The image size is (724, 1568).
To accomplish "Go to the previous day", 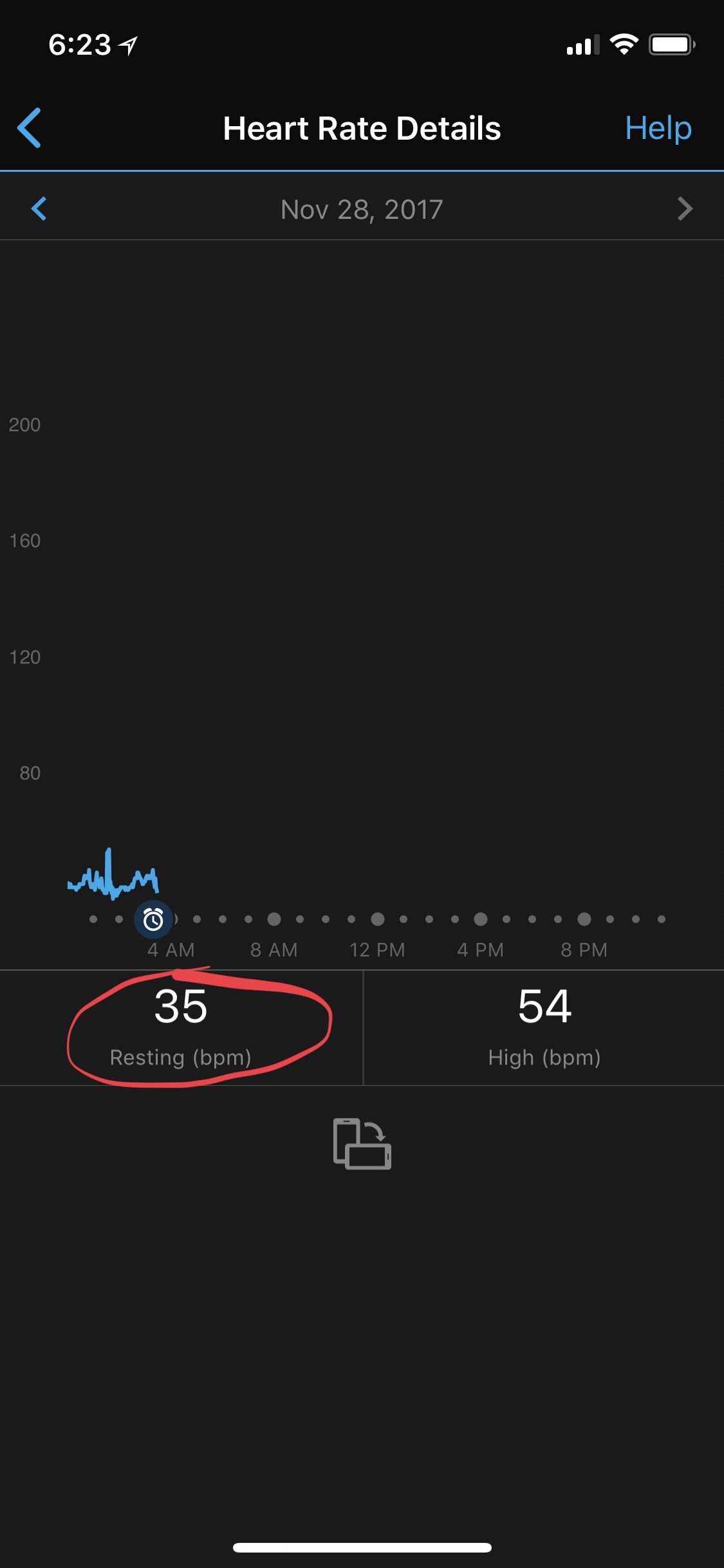I will (39, 209).
